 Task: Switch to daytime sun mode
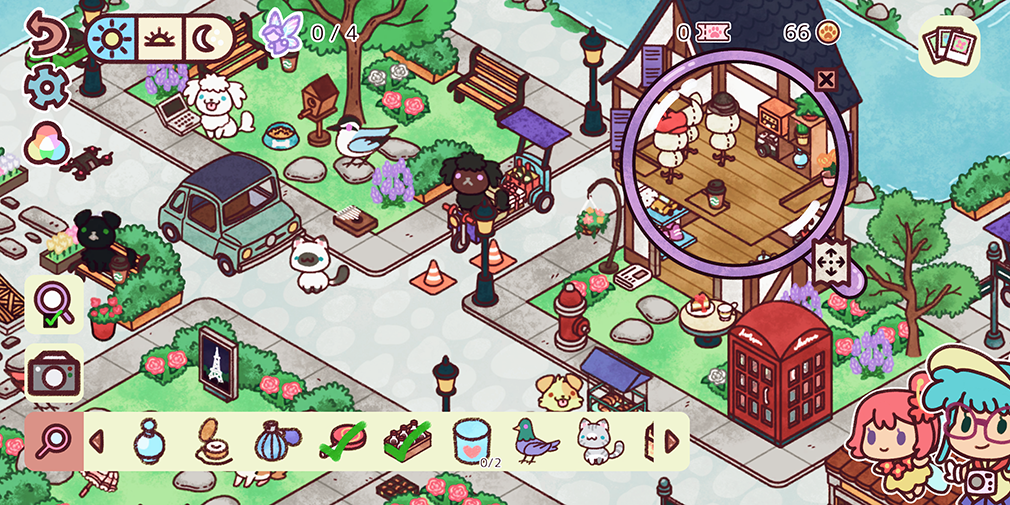112,39
